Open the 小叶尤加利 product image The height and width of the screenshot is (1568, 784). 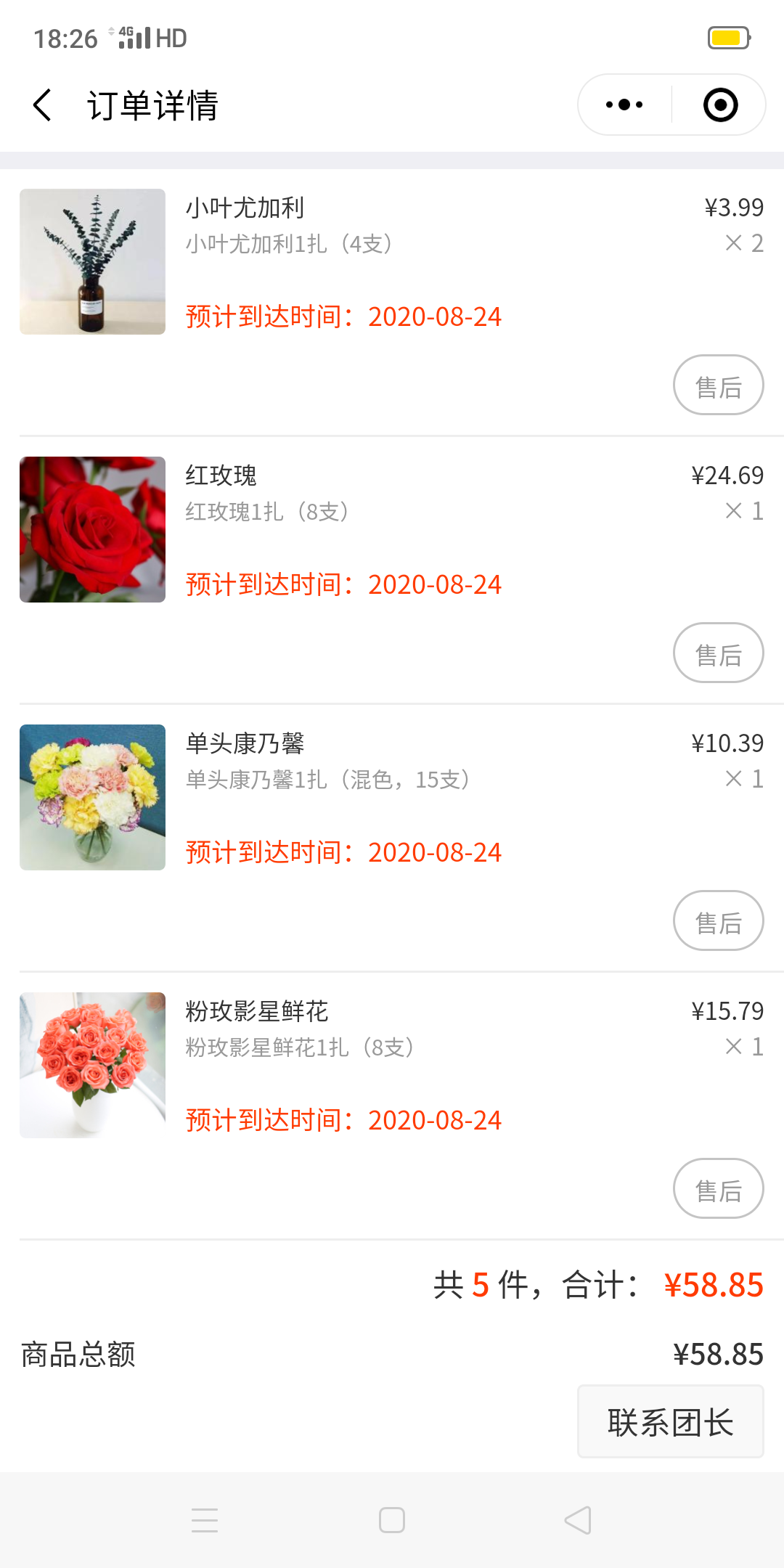coord(93,262)
